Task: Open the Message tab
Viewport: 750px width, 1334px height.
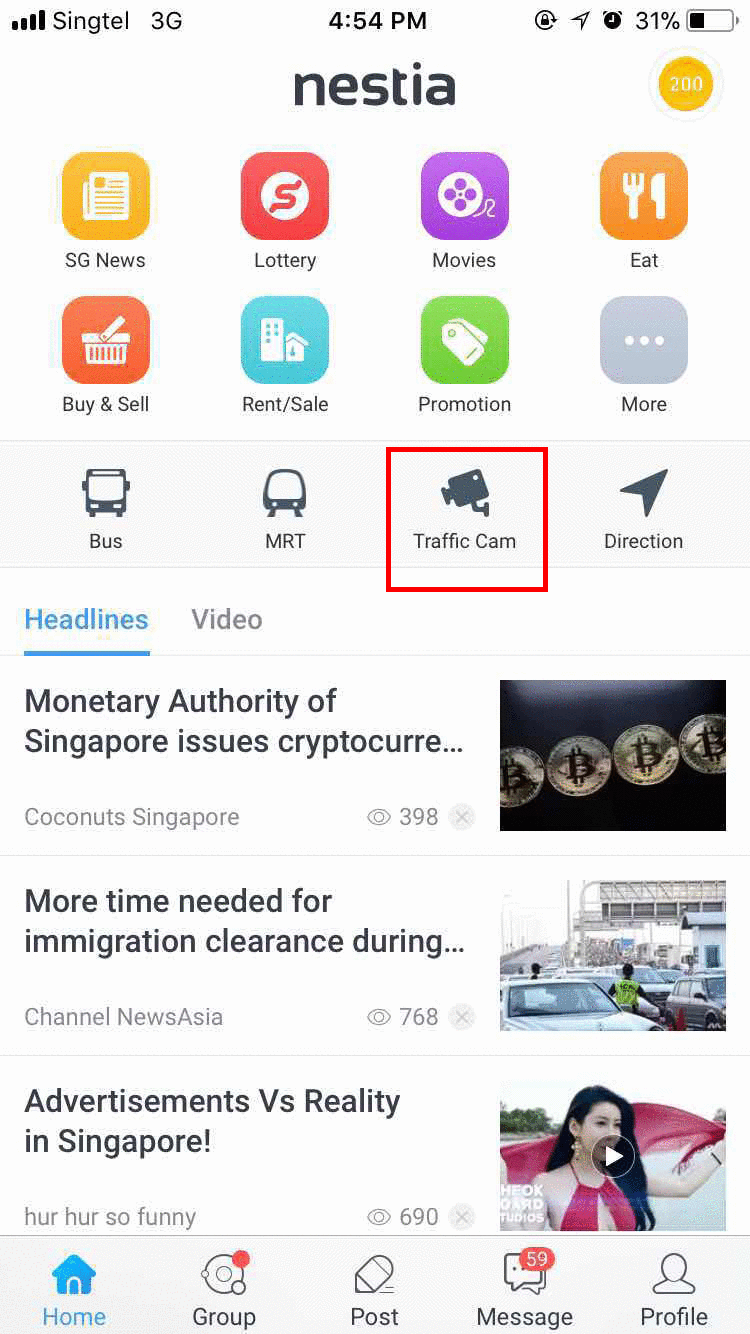Action: (525, 1290)
